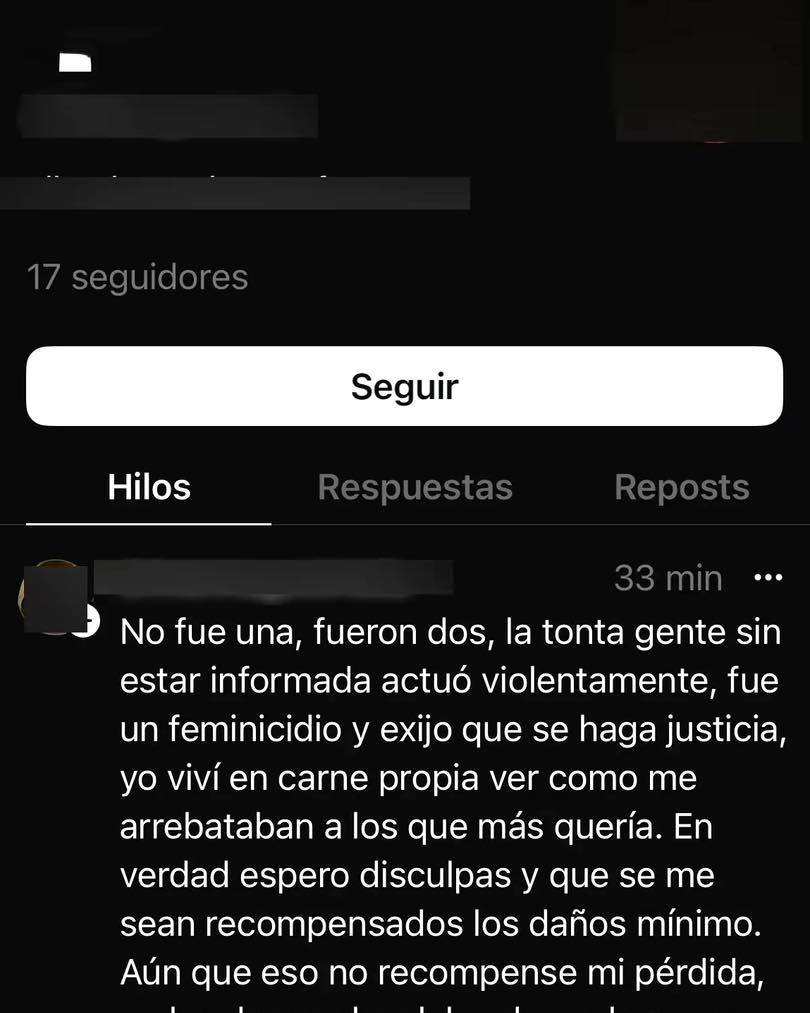Select the Hilos tab
Image resolution: width=810 pixels, height=1013 pixels.
[x=149, y=487]
